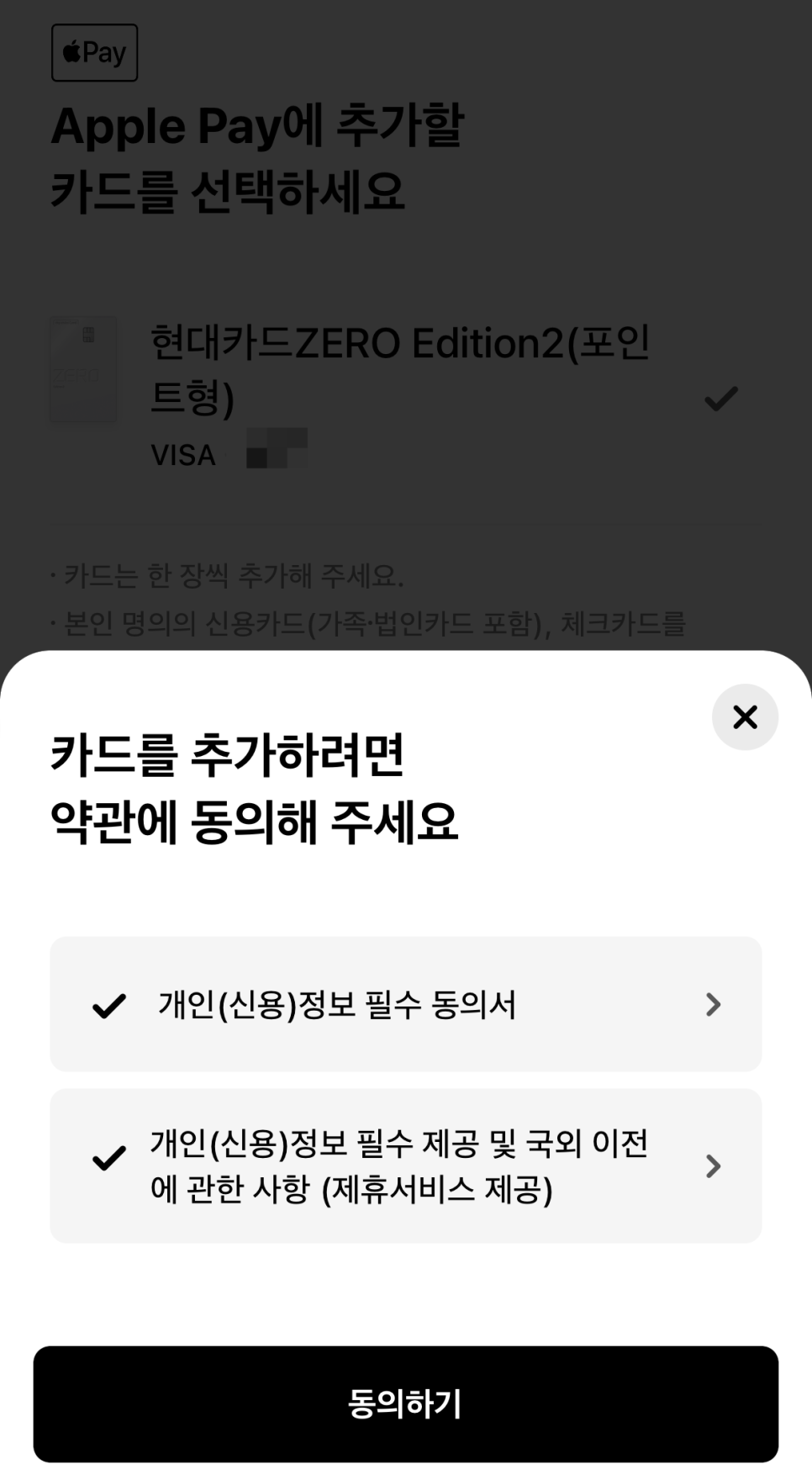Uncheck 국외 이전에 관한 사항 checkmark
812x1480 pixels.
pos(109,1158)
